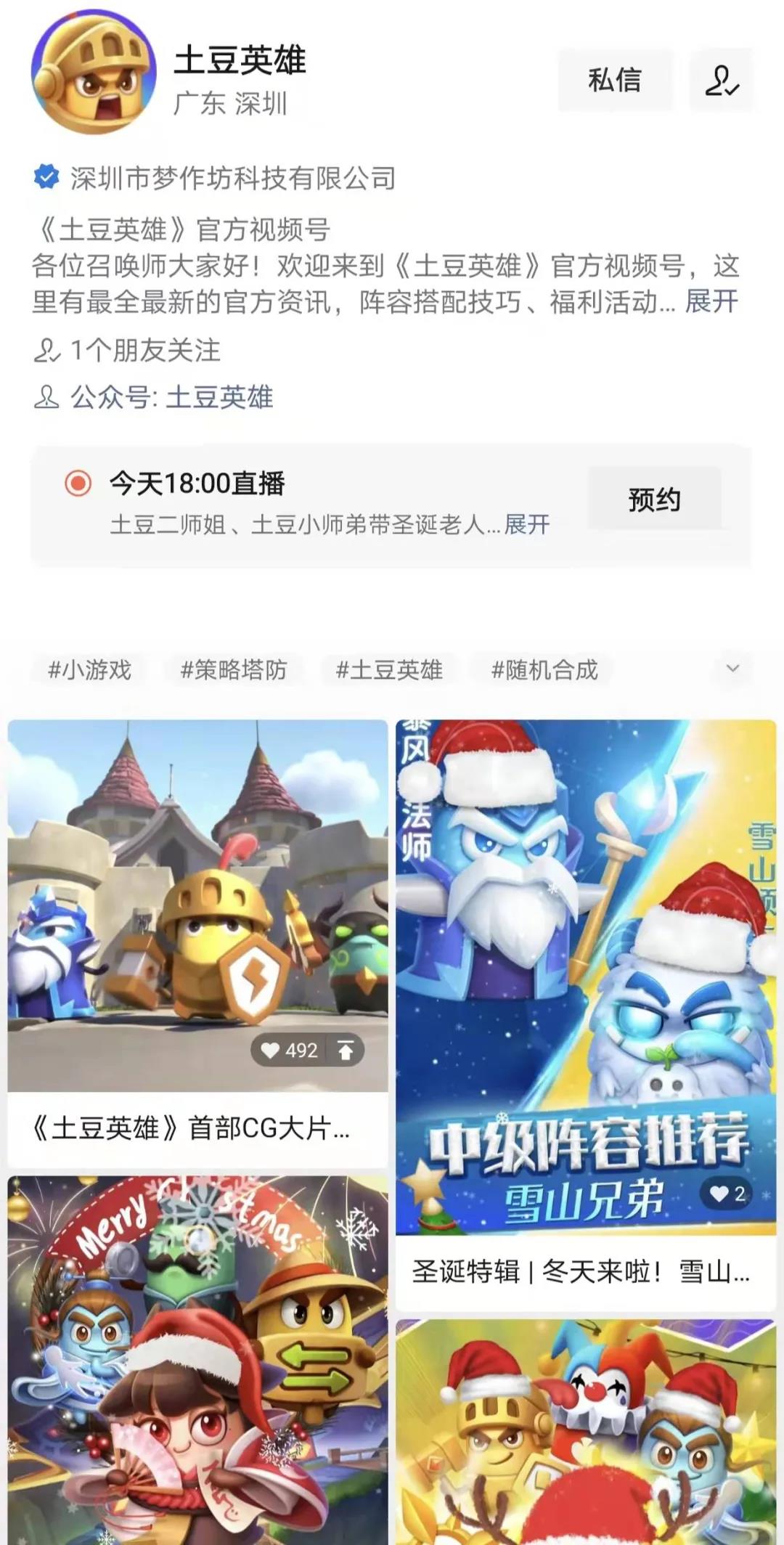784x1545 pixels.
Task: Tap the 私信 message button
Action: [614, 81]
